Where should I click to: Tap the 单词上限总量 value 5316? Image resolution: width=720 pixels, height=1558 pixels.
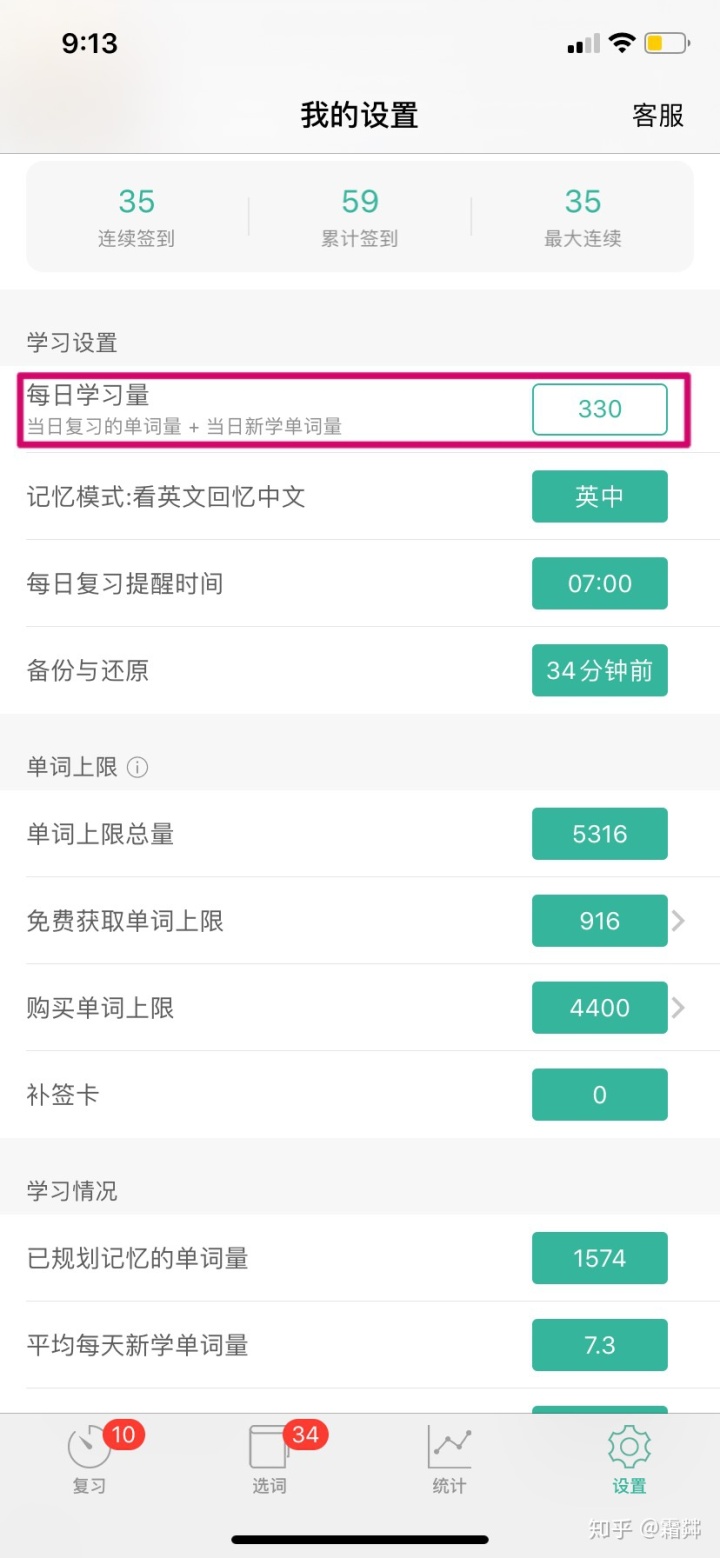coord(599,834)
